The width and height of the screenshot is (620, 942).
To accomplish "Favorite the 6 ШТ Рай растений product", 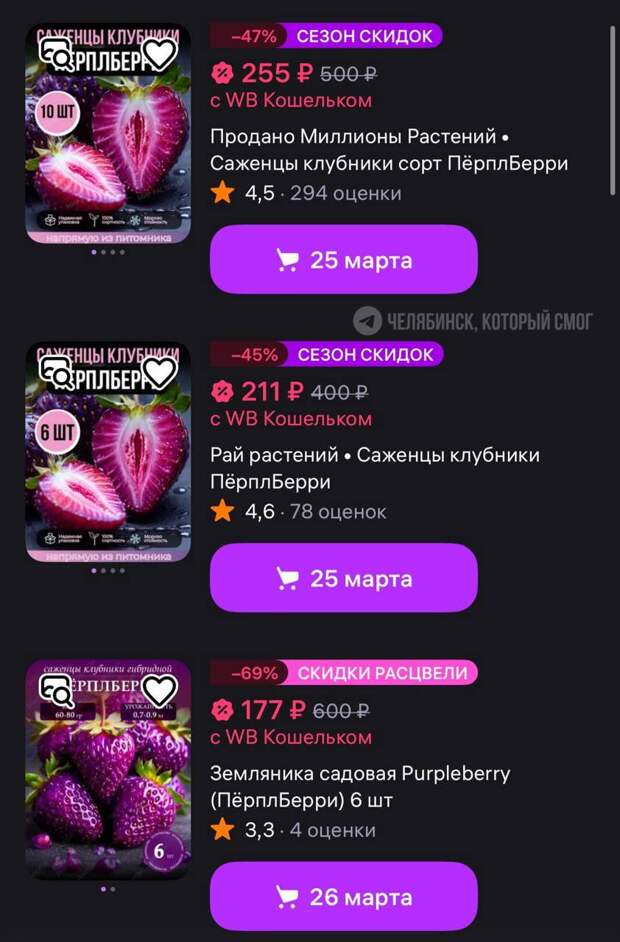I will point(159,372).
